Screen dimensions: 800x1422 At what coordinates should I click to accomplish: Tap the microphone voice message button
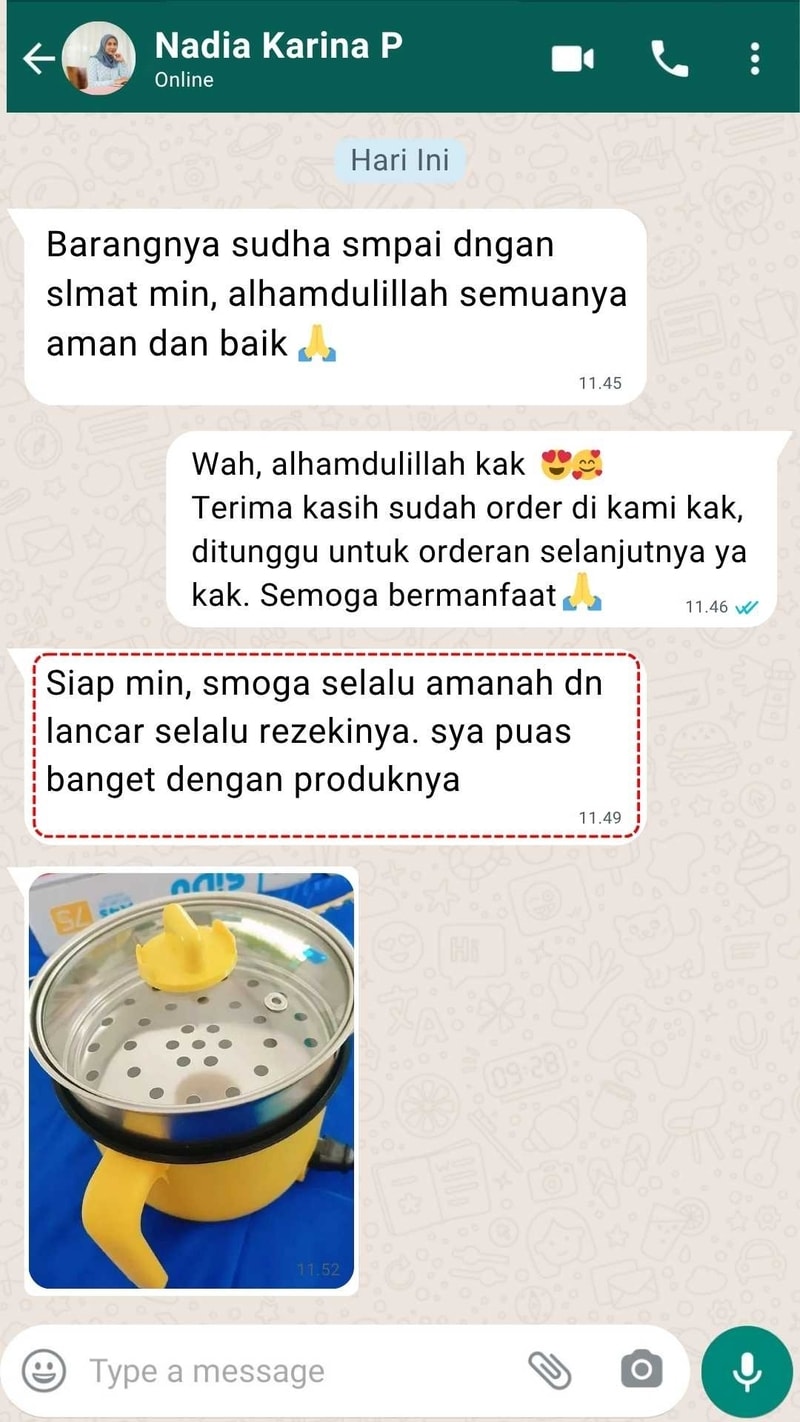[x=747, y=1371]
